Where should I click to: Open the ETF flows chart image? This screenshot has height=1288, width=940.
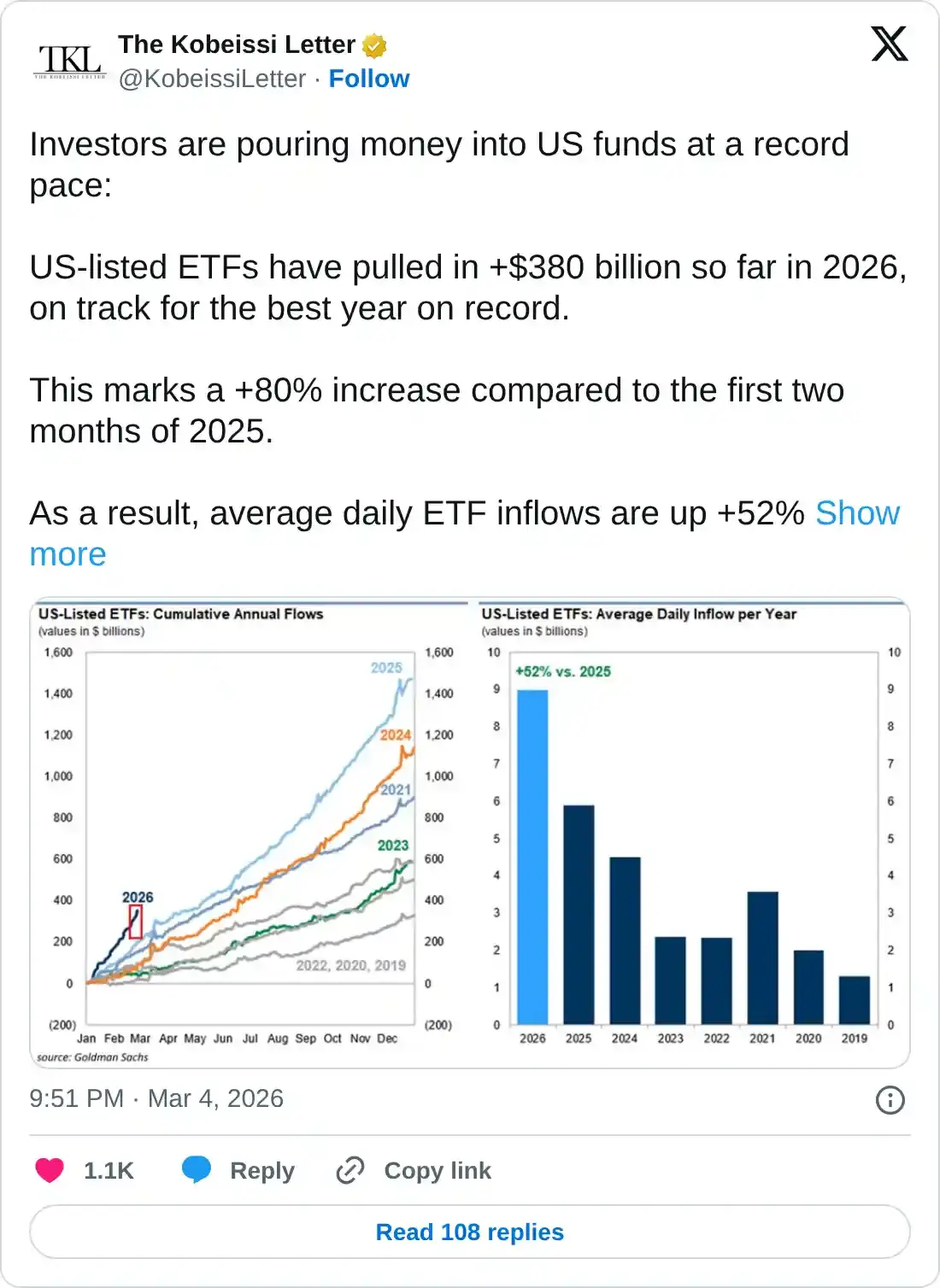tap(469, 833)
